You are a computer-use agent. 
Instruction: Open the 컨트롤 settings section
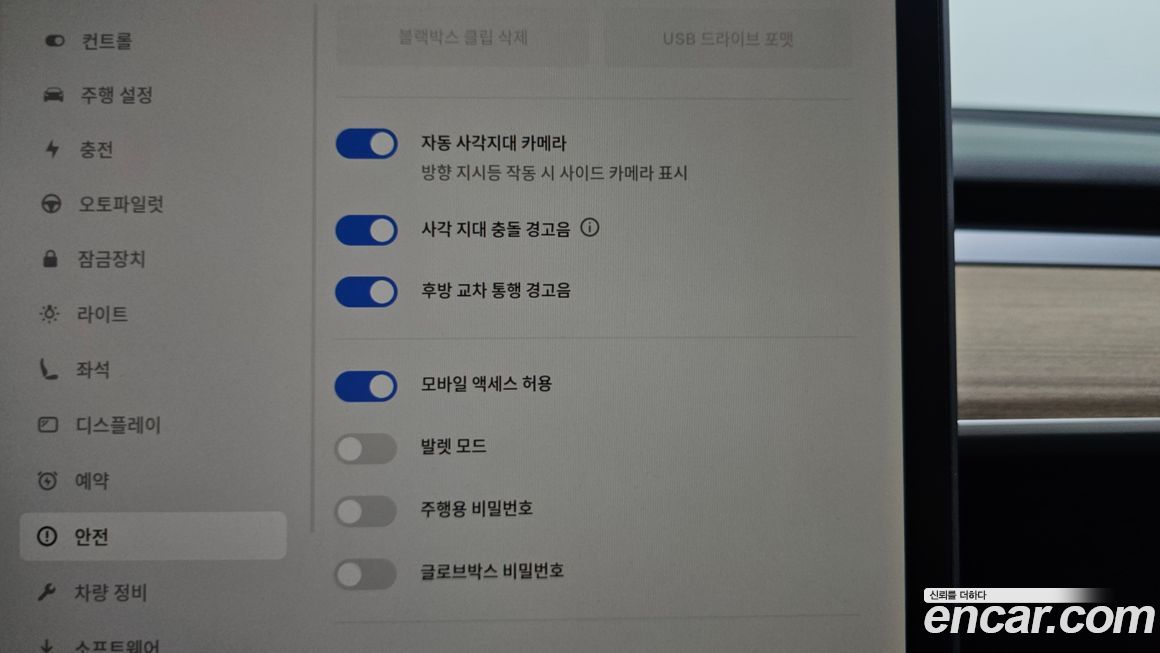point(105,41)
